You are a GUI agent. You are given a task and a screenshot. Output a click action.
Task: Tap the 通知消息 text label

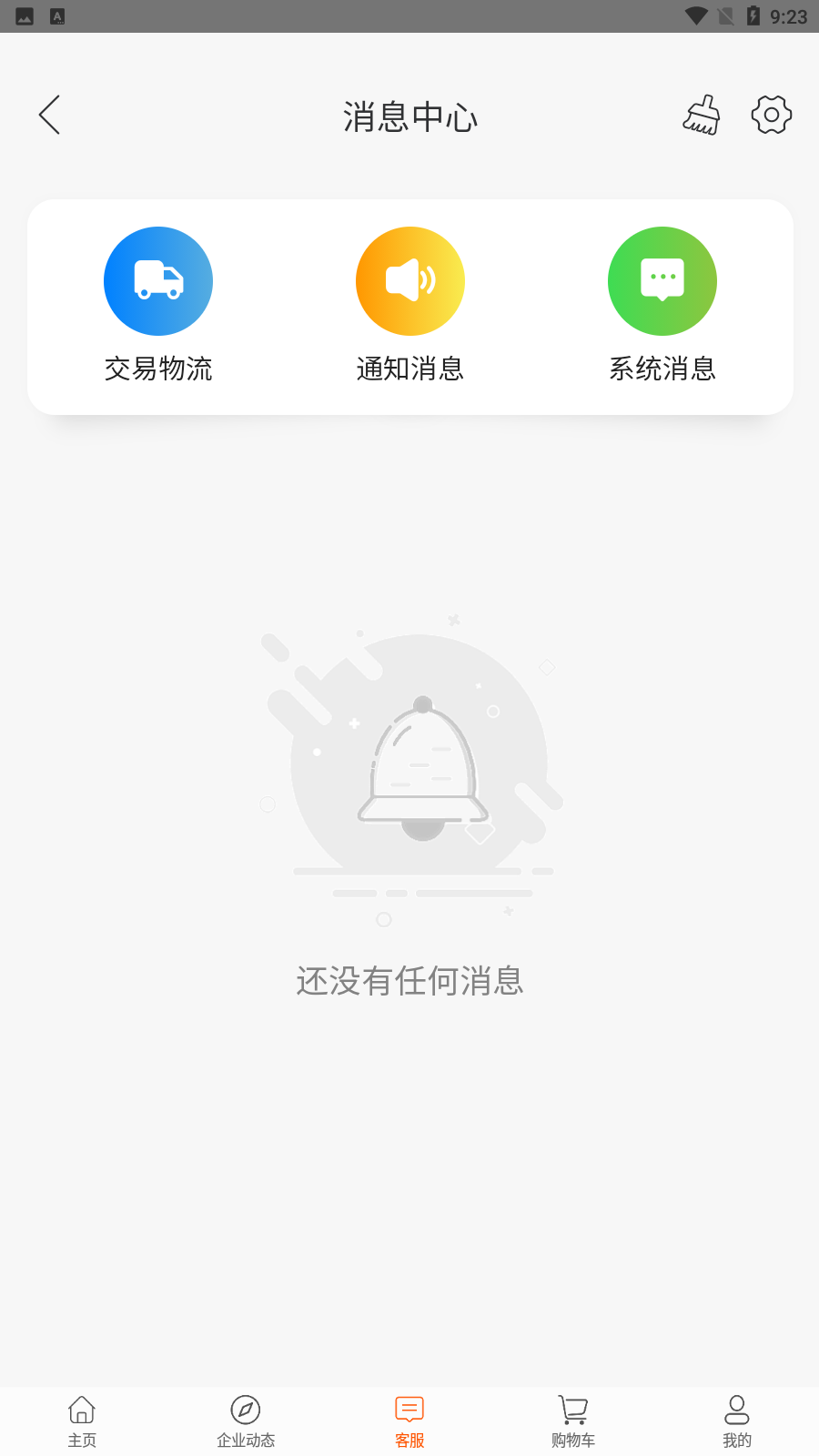pyautogui.click(x=410, y=369)
